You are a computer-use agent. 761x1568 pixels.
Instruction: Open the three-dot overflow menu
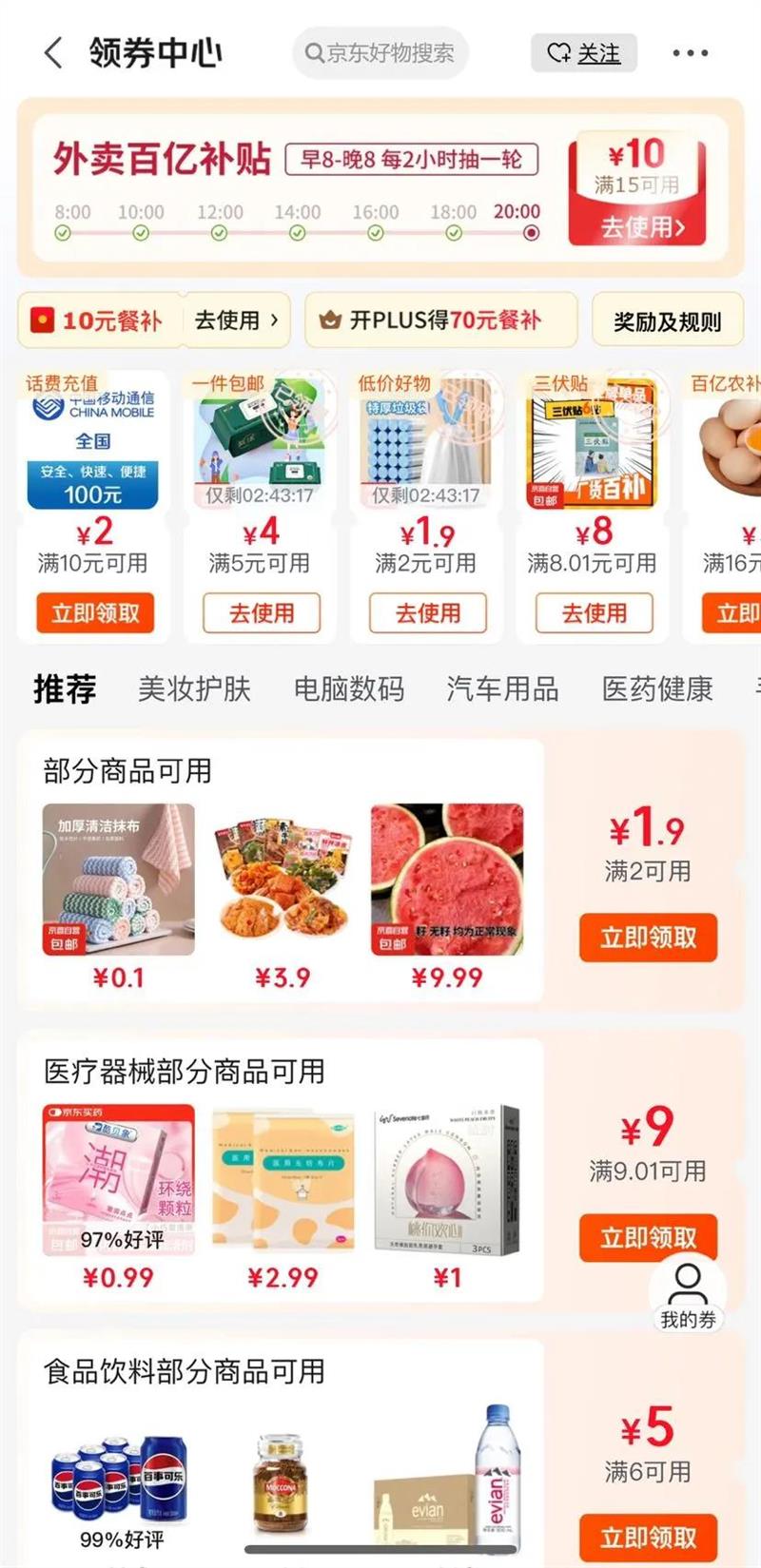click(x=690, y=53)
